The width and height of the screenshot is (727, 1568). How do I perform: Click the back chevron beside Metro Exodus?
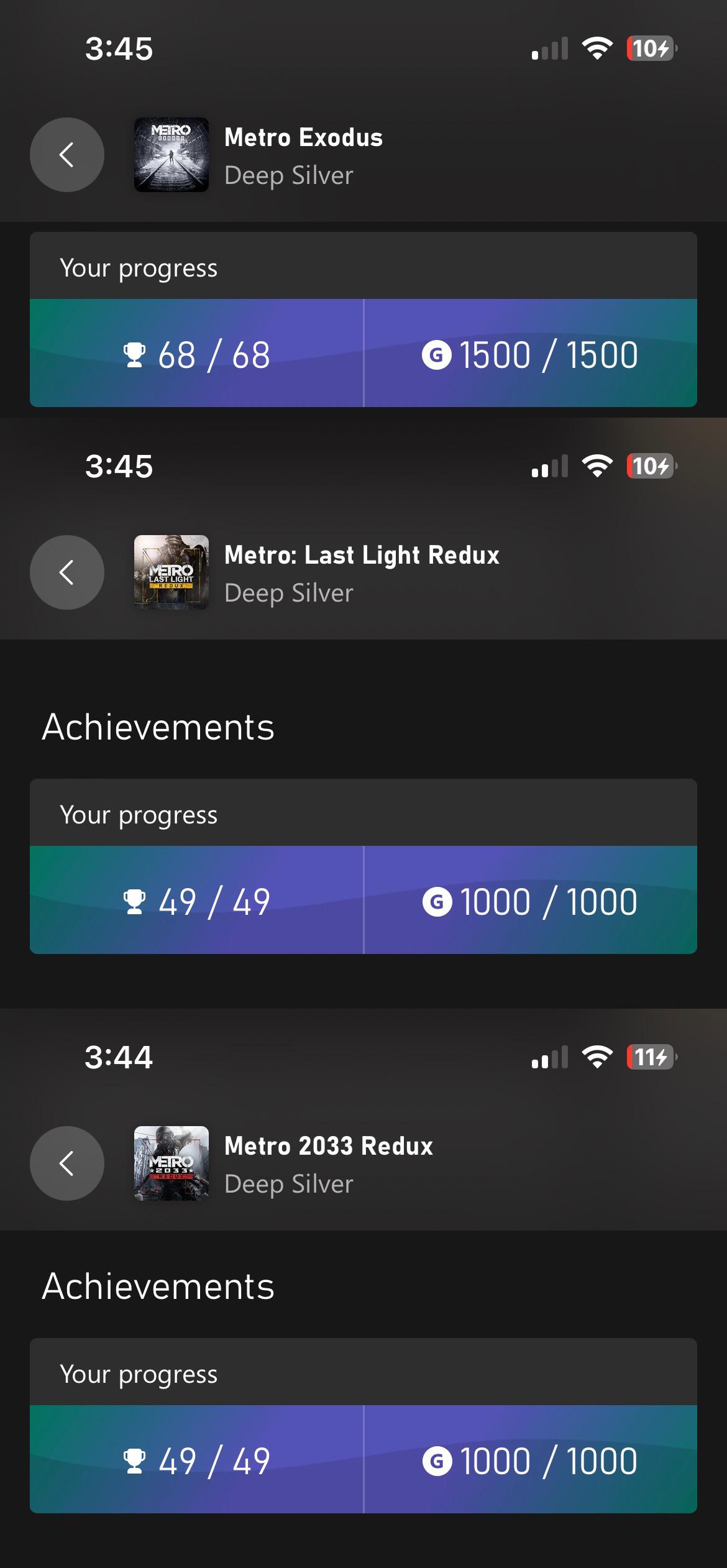pyautogui.click(x=66, y=155)
